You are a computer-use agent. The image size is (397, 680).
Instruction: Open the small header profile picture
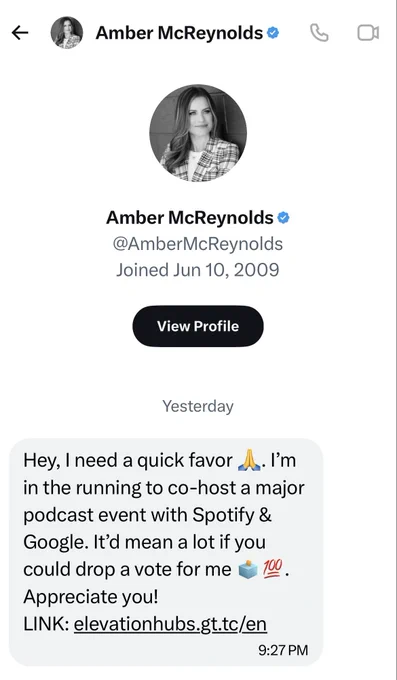point(67,33)
